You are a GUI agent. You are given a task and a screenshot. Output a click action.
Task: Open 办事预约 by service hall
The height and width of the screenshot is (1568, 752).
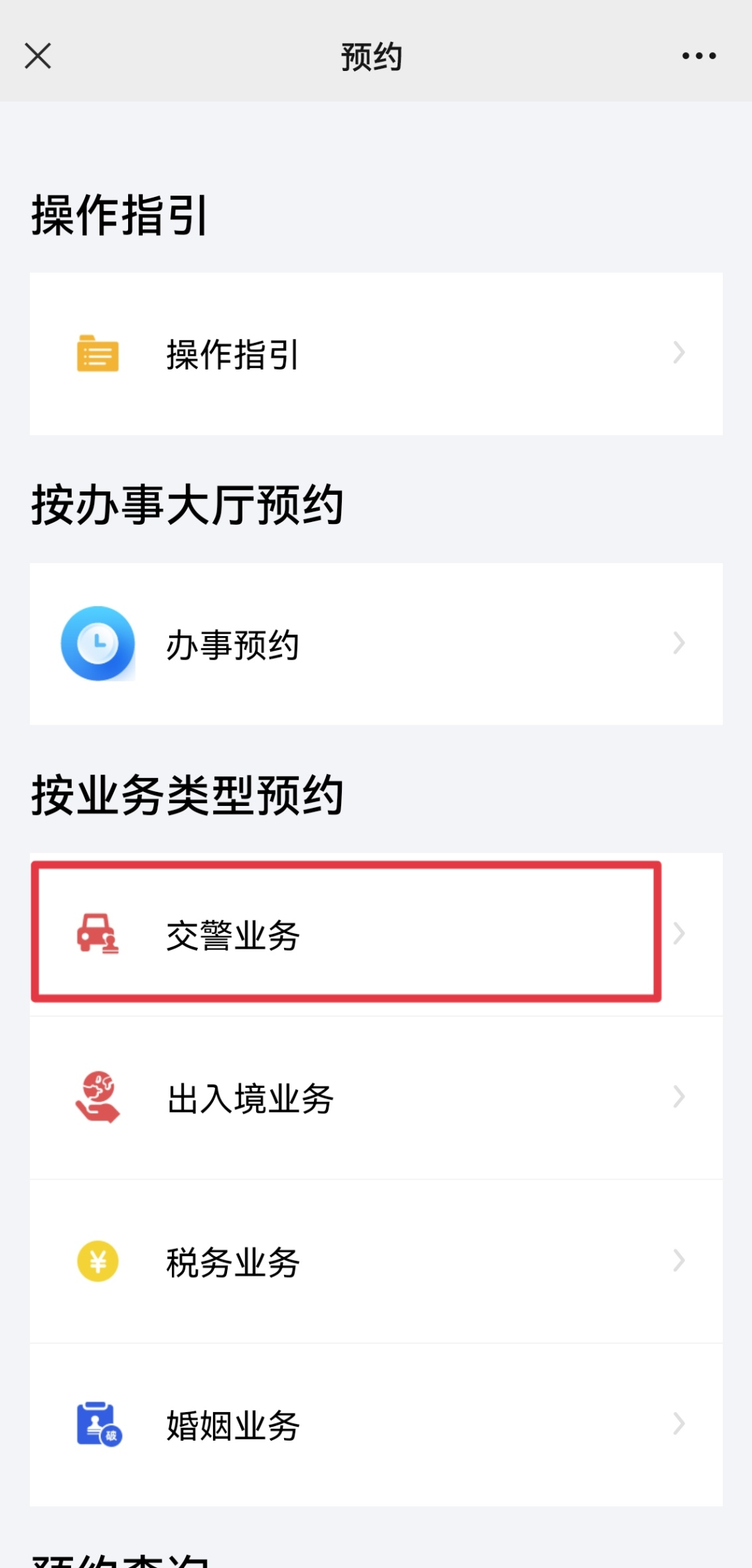pos(376,644)
